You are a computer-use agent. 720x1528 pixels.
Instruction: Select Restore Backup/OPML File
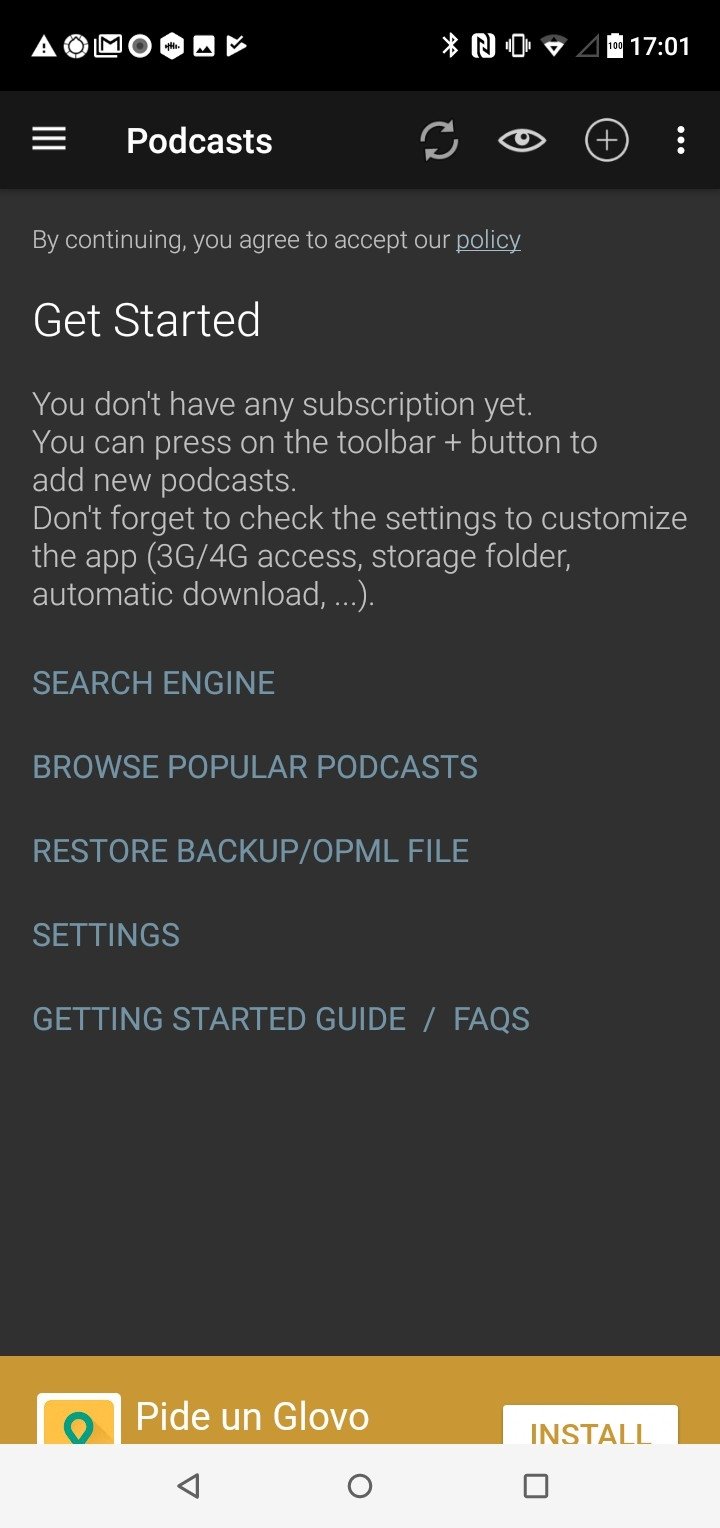click(251, 851)
